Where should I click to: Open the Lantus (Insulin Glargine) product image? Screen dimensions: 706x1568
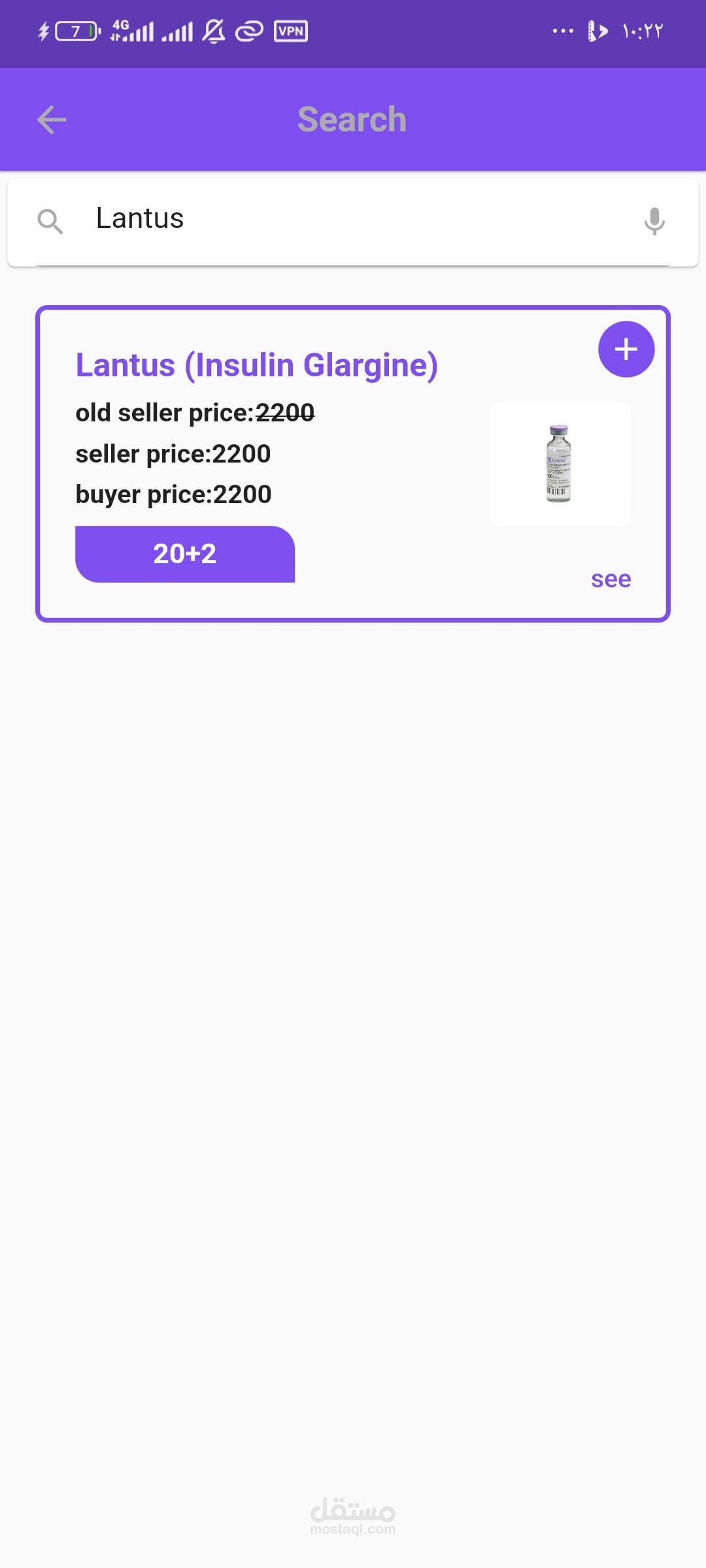click(x=560, y=463)
